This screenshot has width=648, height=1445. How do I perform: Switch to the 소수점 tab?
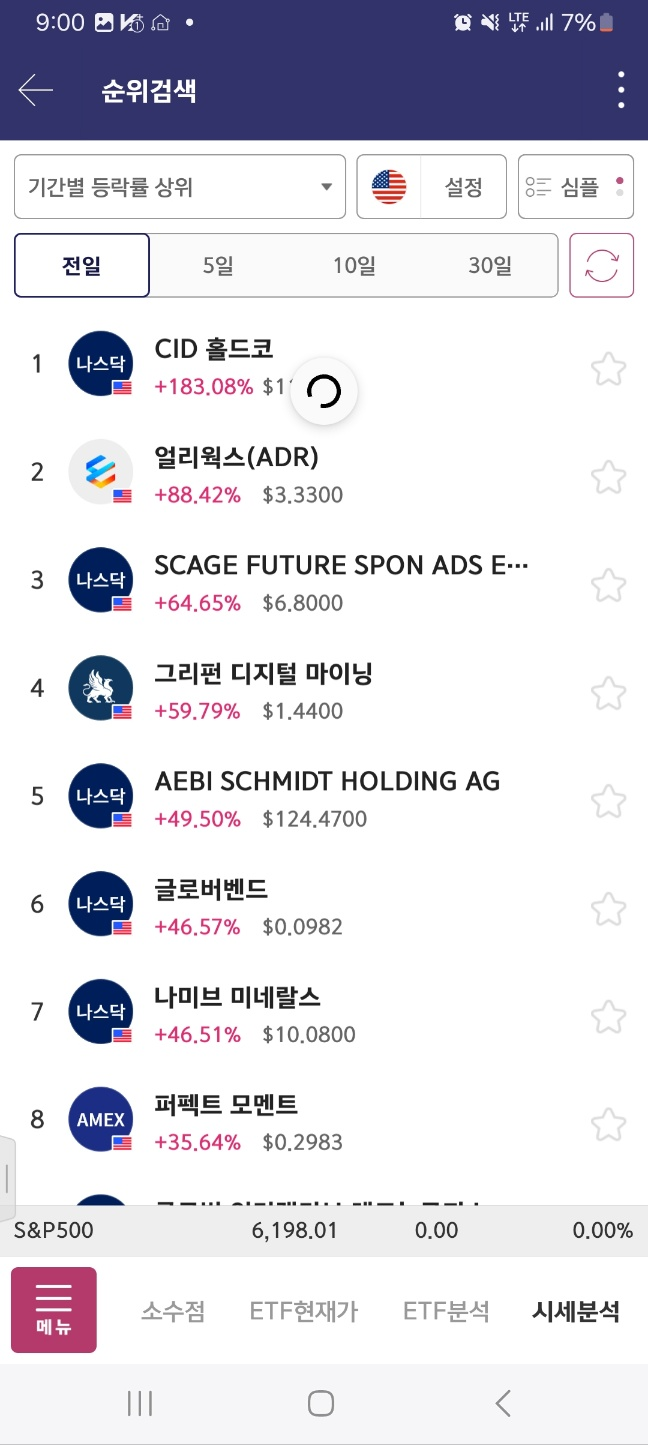[173, 1311]
